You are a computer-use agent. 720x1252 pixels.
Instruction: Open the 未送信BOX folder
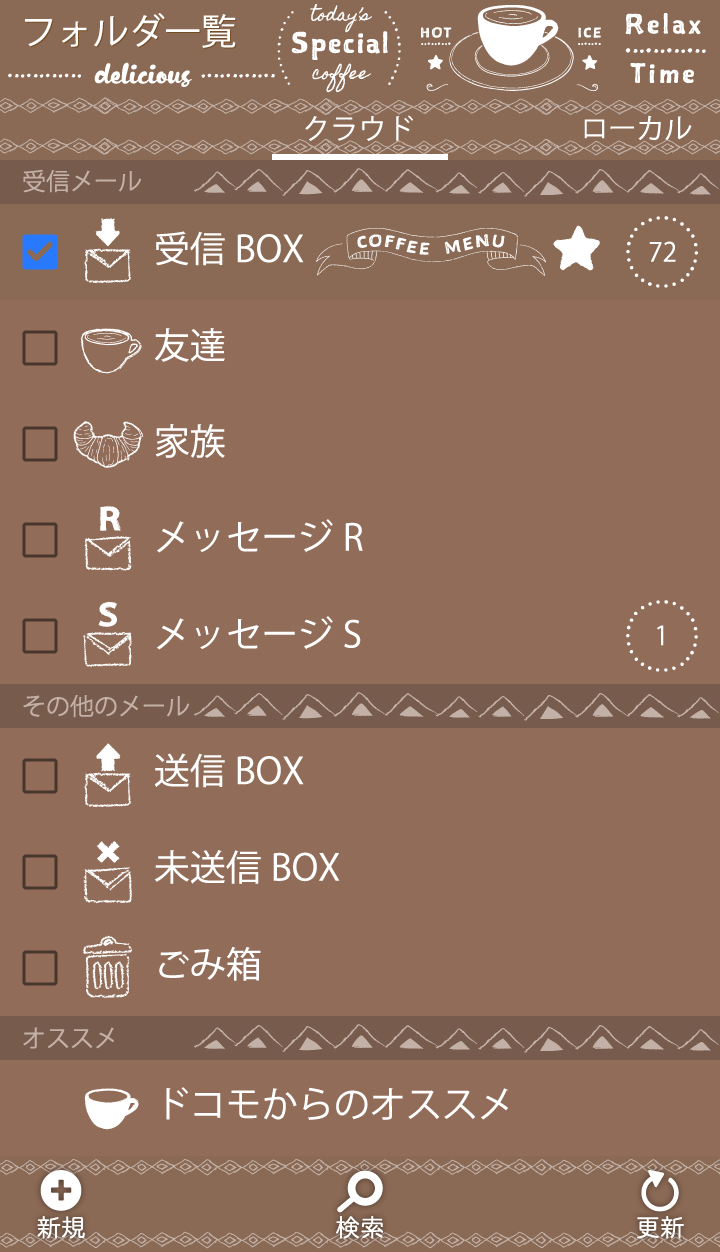click(247, 869)
